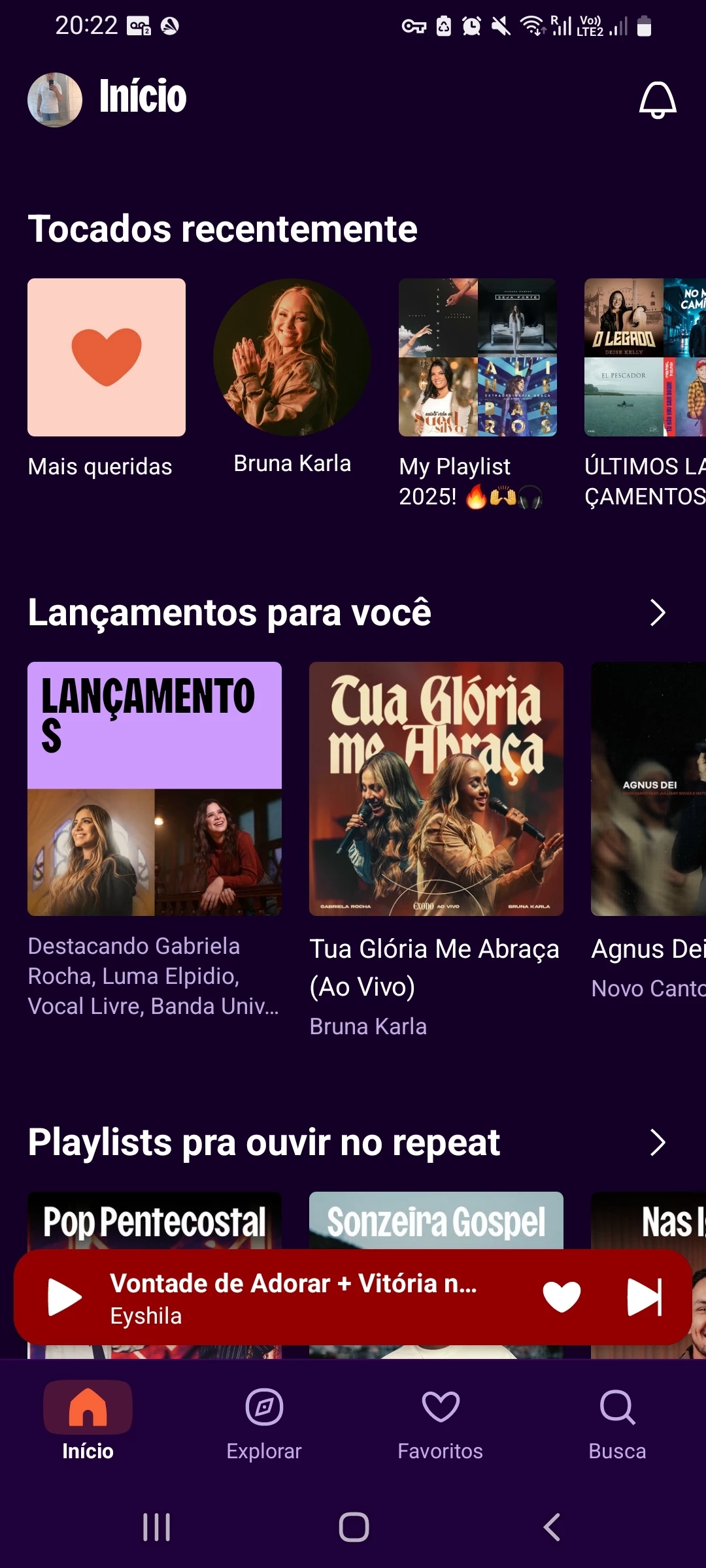Open the Eyshila now playing bar
This screenshot has width=706, height=1568.
[x=294, y=1299]
